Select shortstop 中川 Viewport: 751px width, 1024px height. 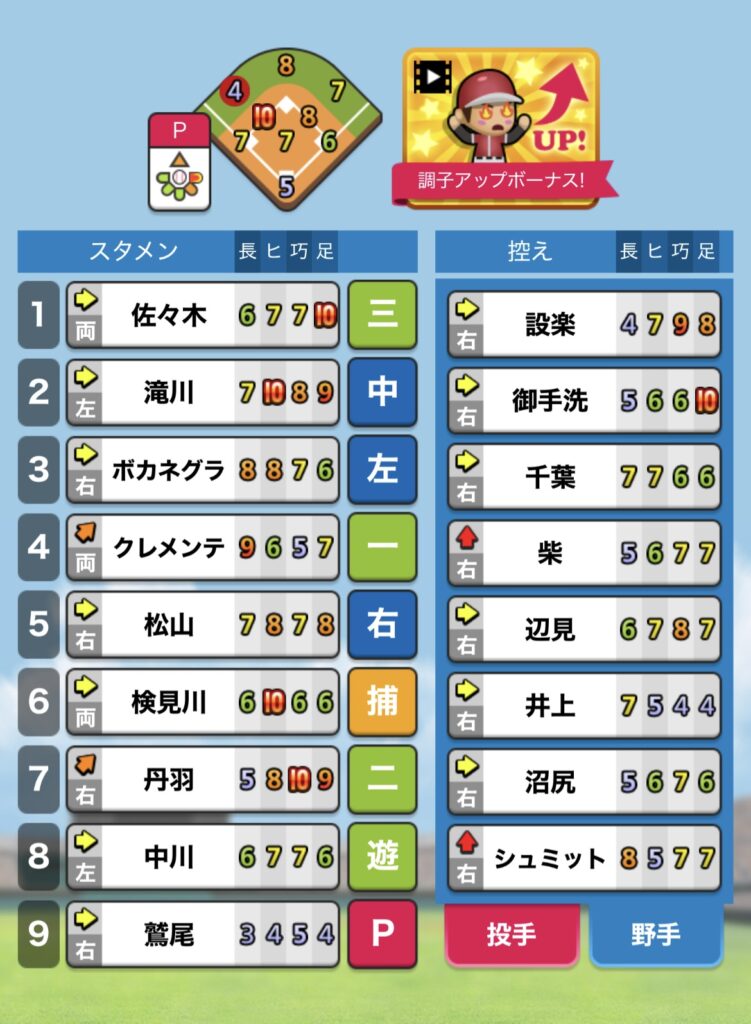pyautogui.click(x=203, y=857)
